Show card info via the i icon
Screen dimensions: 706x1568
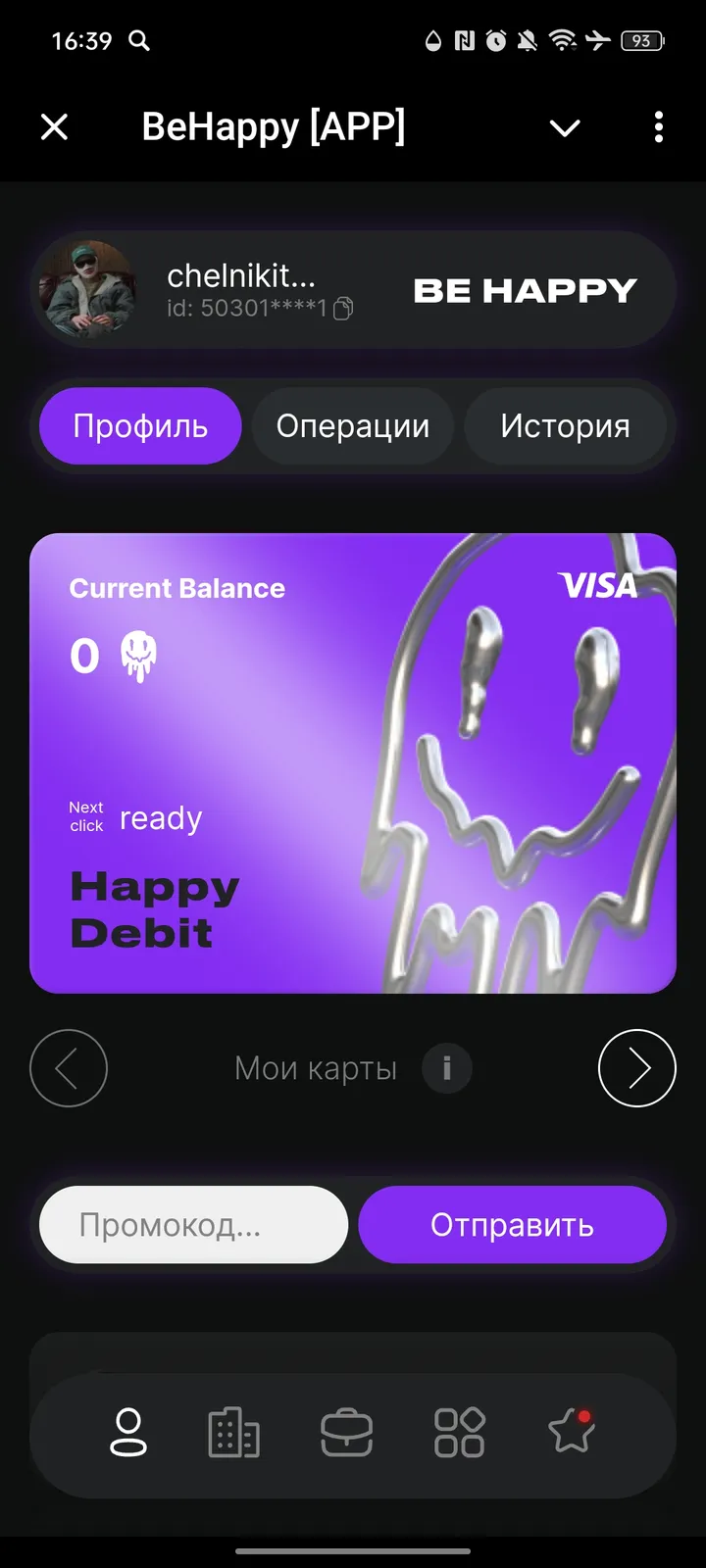[x=447, y=1068]
